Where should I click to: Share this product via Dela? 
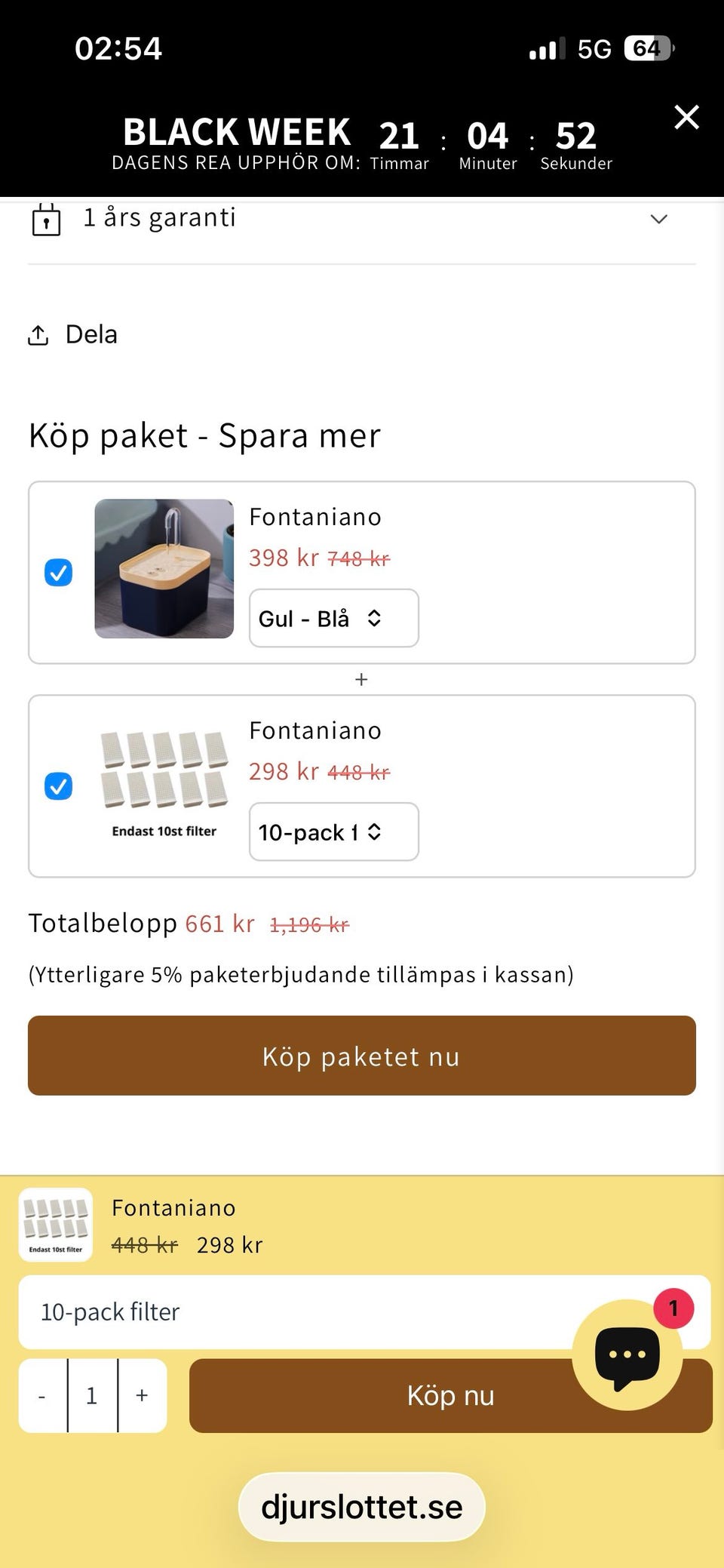tap(73, 334)
